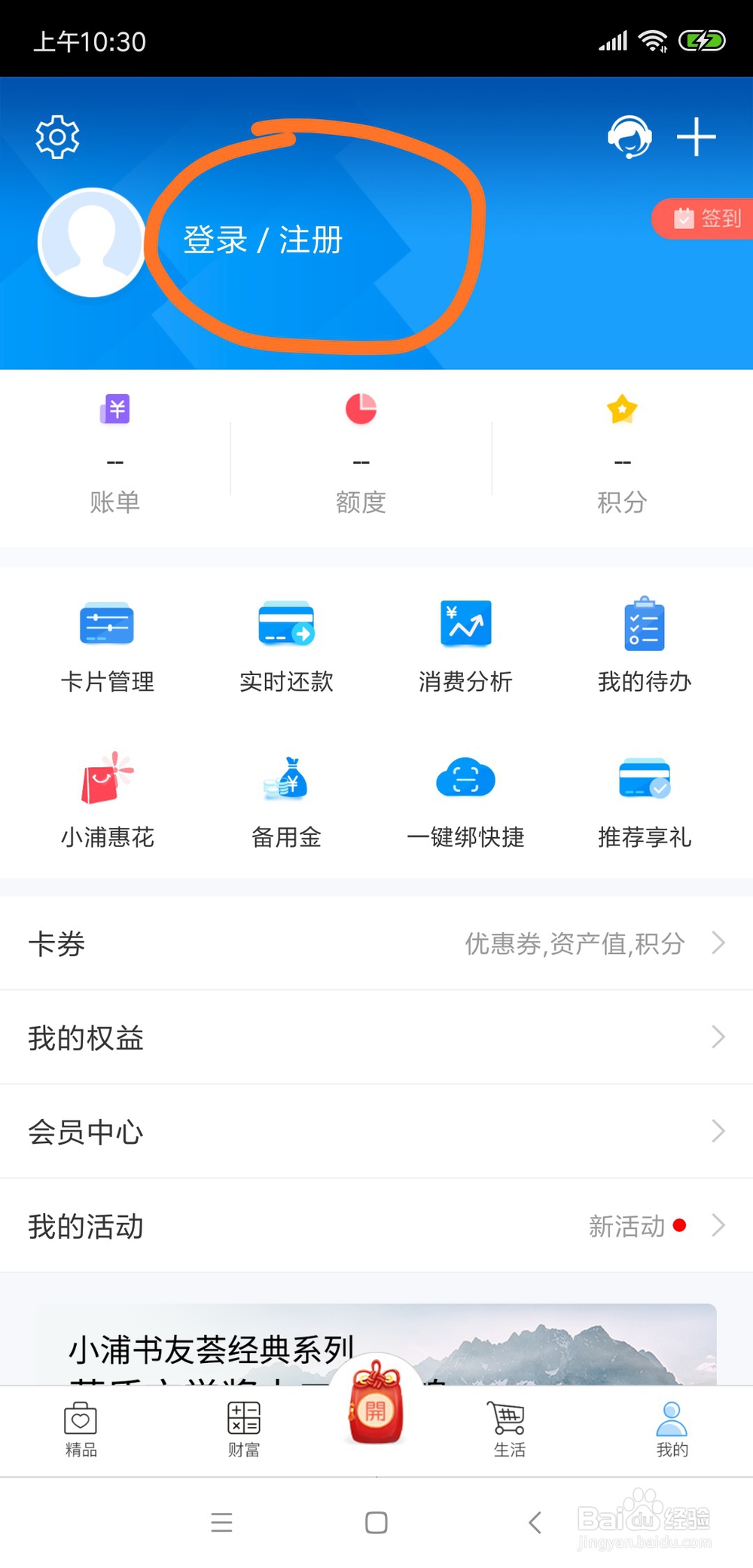This screenshot has height=1568, width=753.
Task: Select 实时还款 instant repayment
Action: [x=286, y=646]
